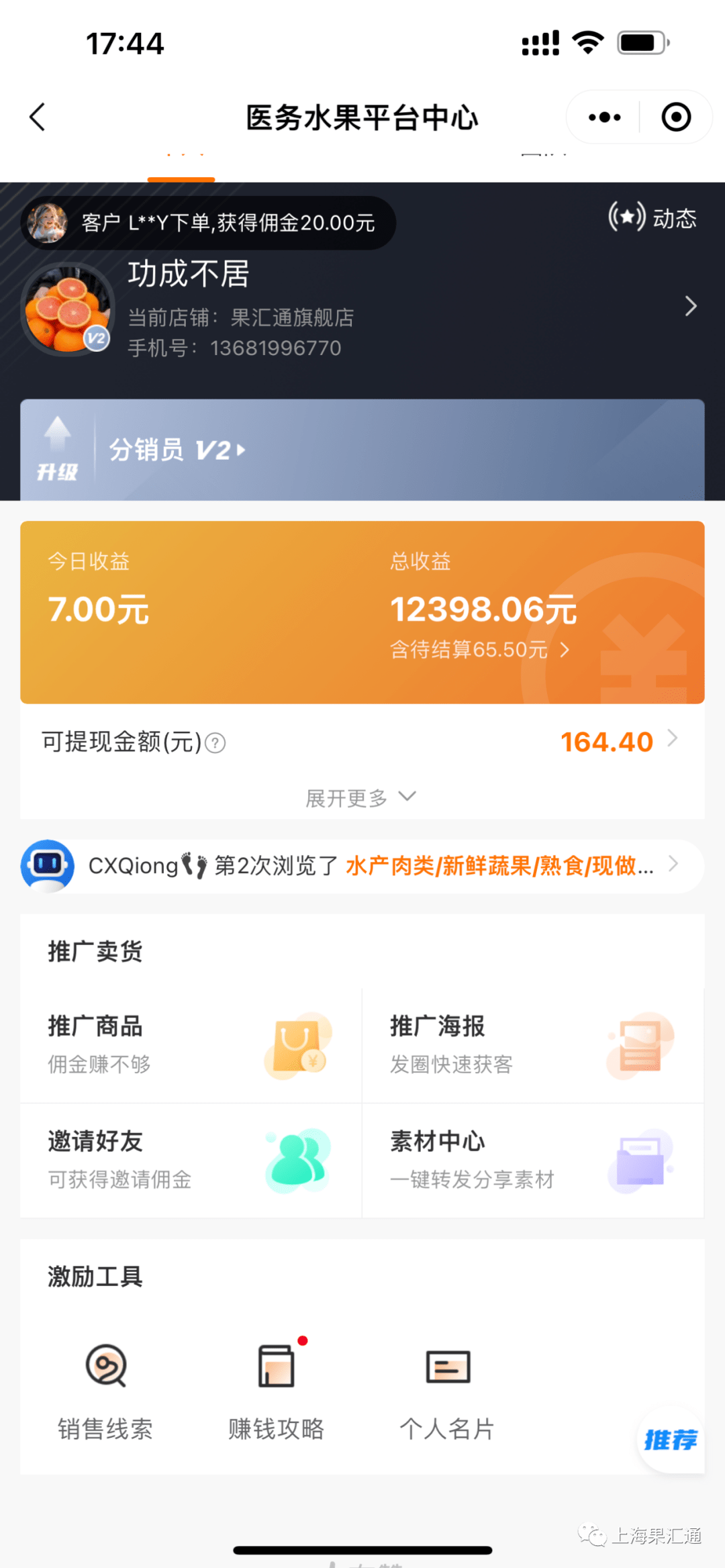Screen dimensions: 725x1568
Task: Close the mini program via the circle icon
Action: [675, 117]
